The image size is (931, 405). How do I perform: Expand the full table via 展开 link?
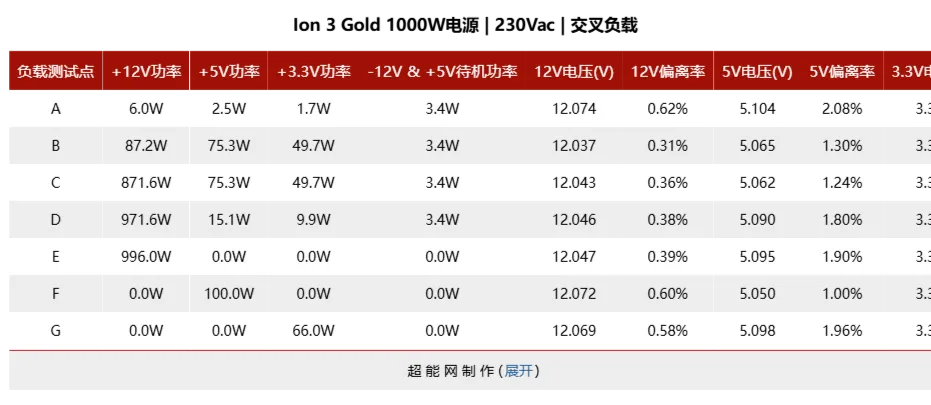click(x=519, y=371)
